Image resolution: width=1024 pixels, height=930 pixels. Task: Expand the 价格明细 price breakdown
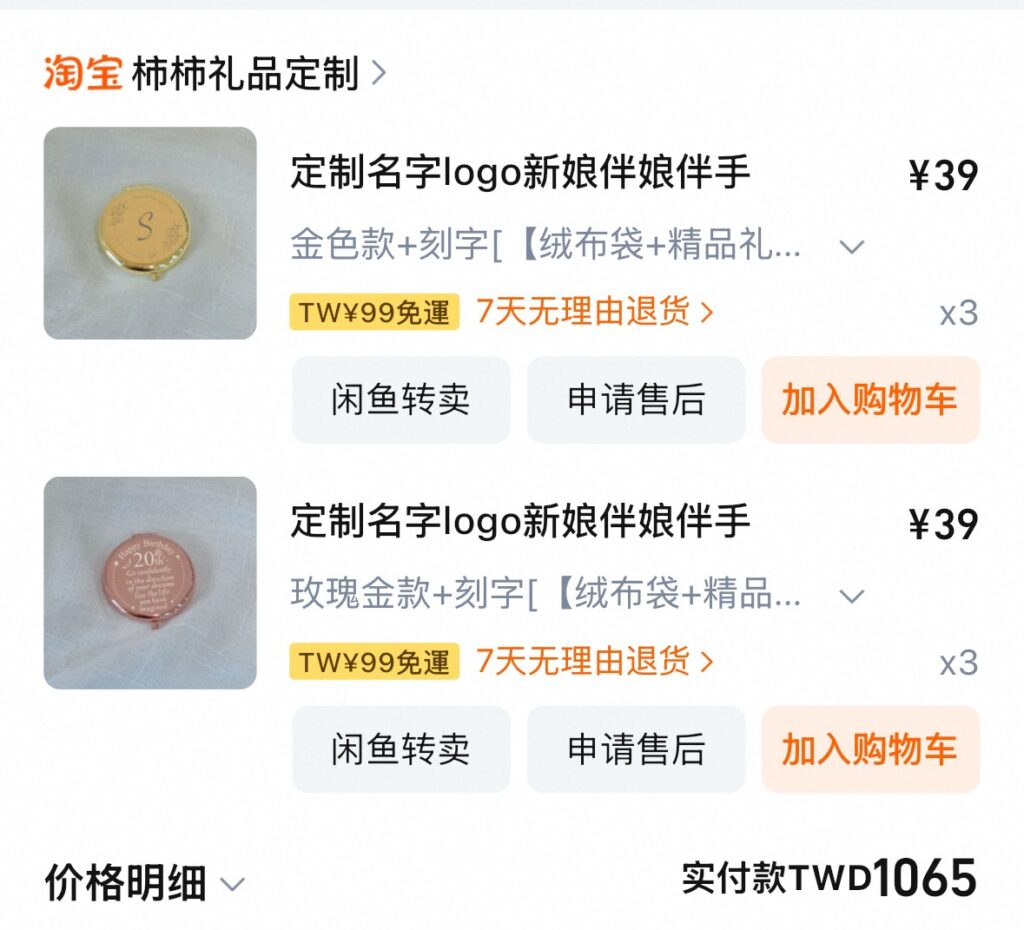pos(145,883)
